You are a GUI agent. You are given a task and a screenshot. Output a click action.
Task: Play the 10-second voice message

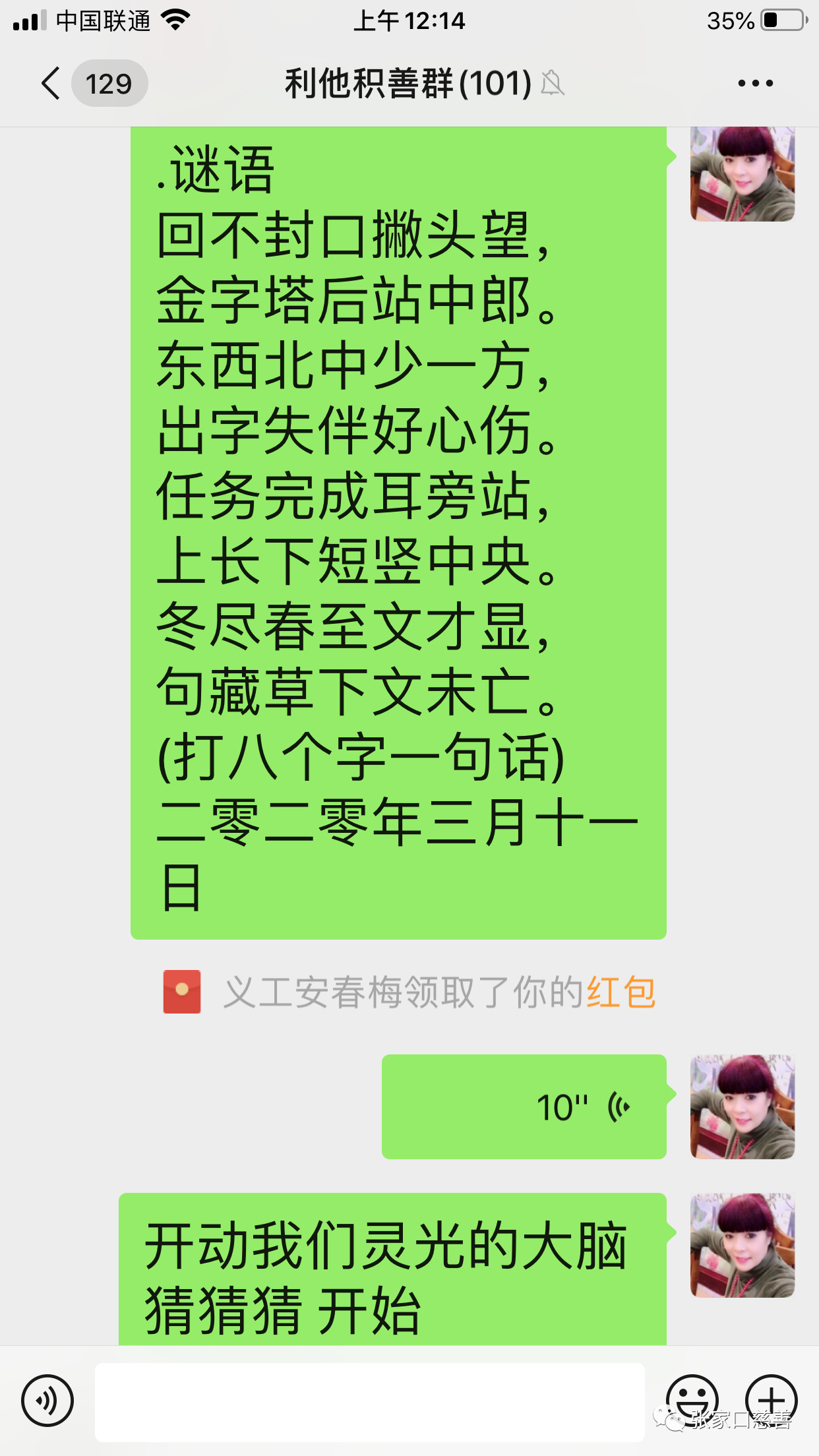(x=524, y=1107)
